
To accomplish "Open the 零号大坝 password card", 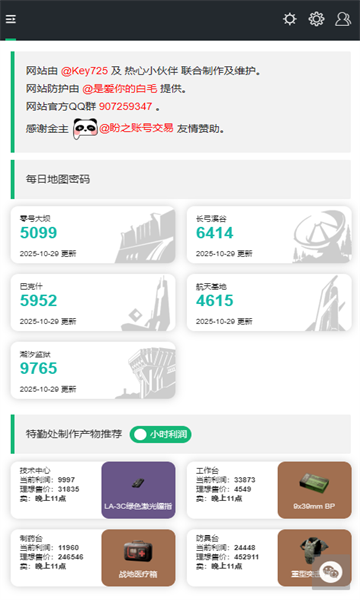I will [x=93, y=235].
